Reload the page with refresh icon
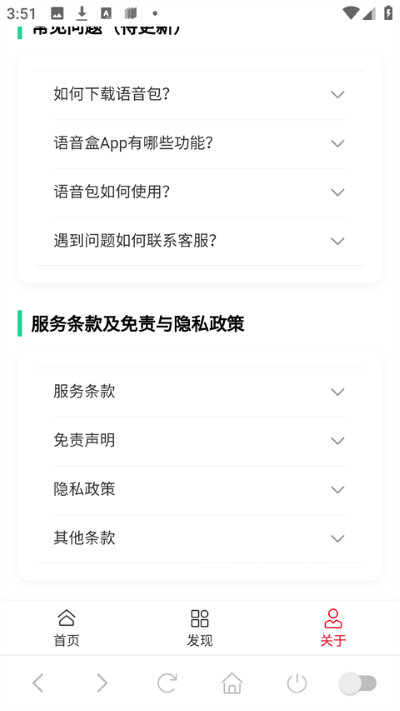The image size is (400, 711). pyautogui.click(x=167, y=683)
